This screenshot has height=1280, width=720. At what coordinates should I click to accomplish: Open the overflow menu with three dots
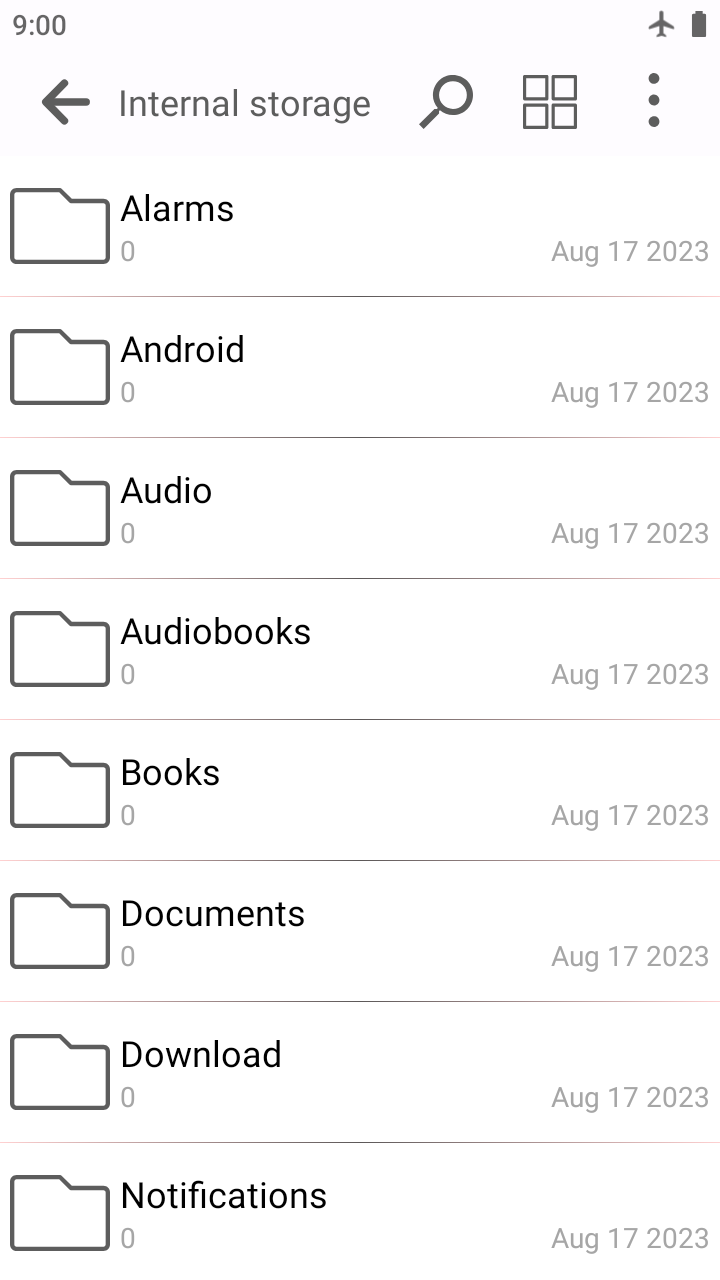point(653,100)
